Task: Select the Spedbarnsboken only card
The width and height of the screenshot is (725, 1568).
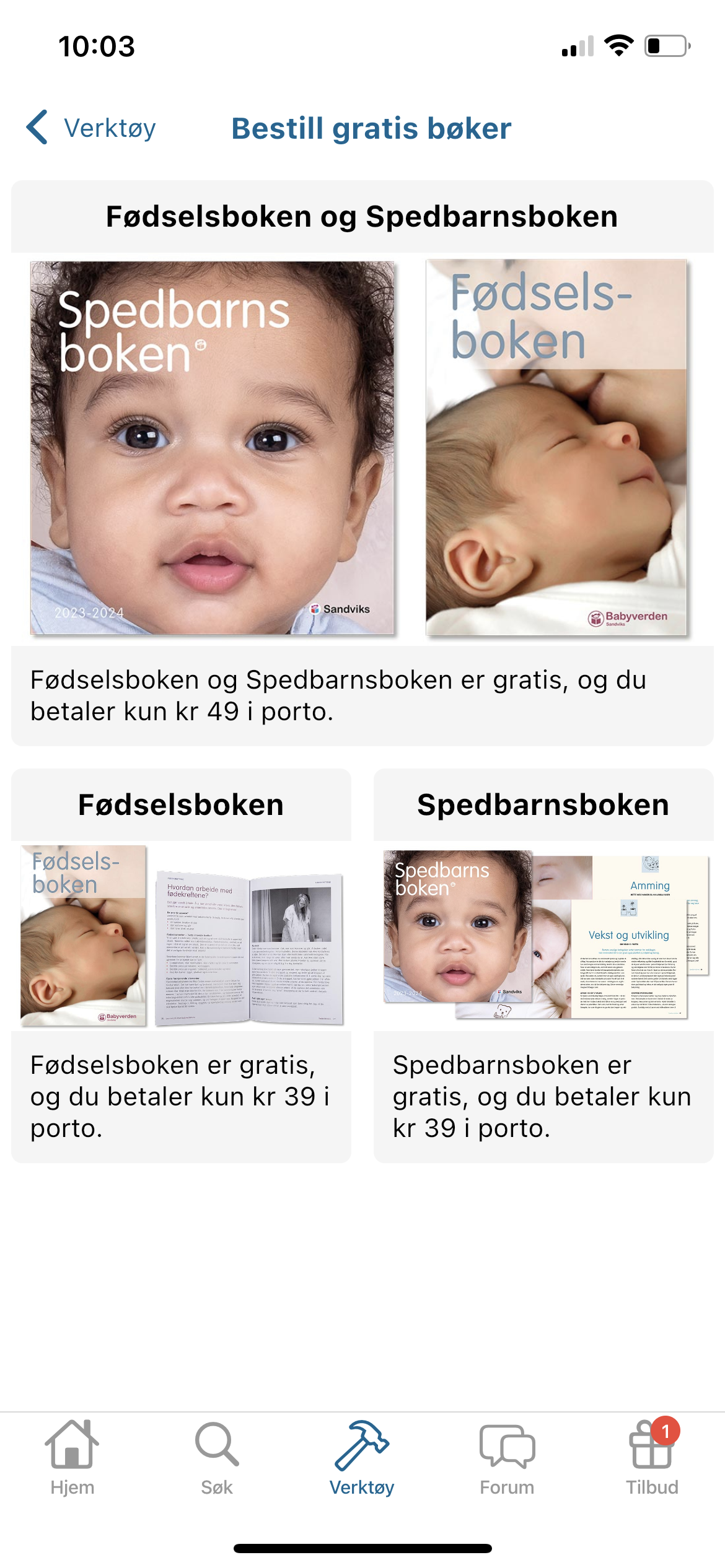Action: 543,965
